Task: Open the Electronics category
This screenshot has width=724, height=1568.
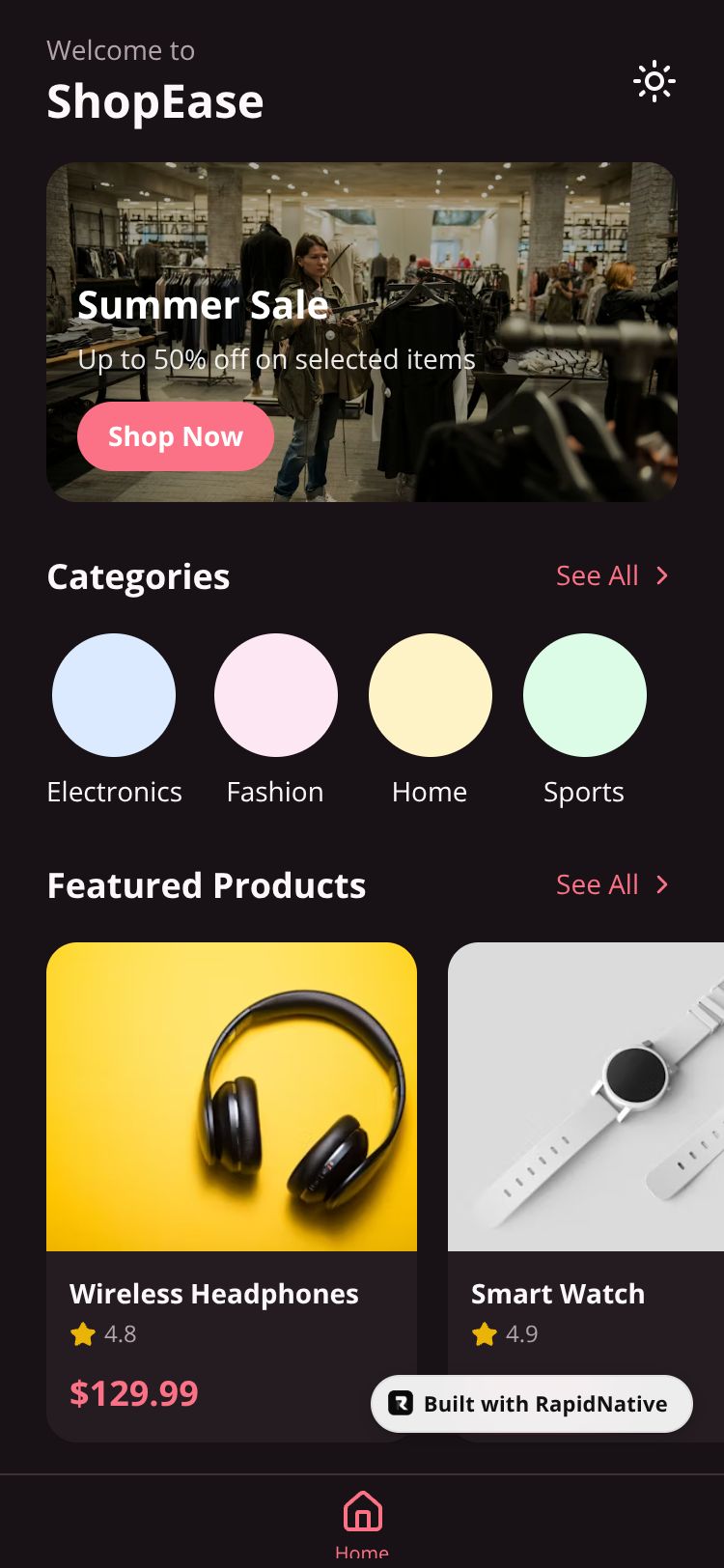Action: pos(114,695)
